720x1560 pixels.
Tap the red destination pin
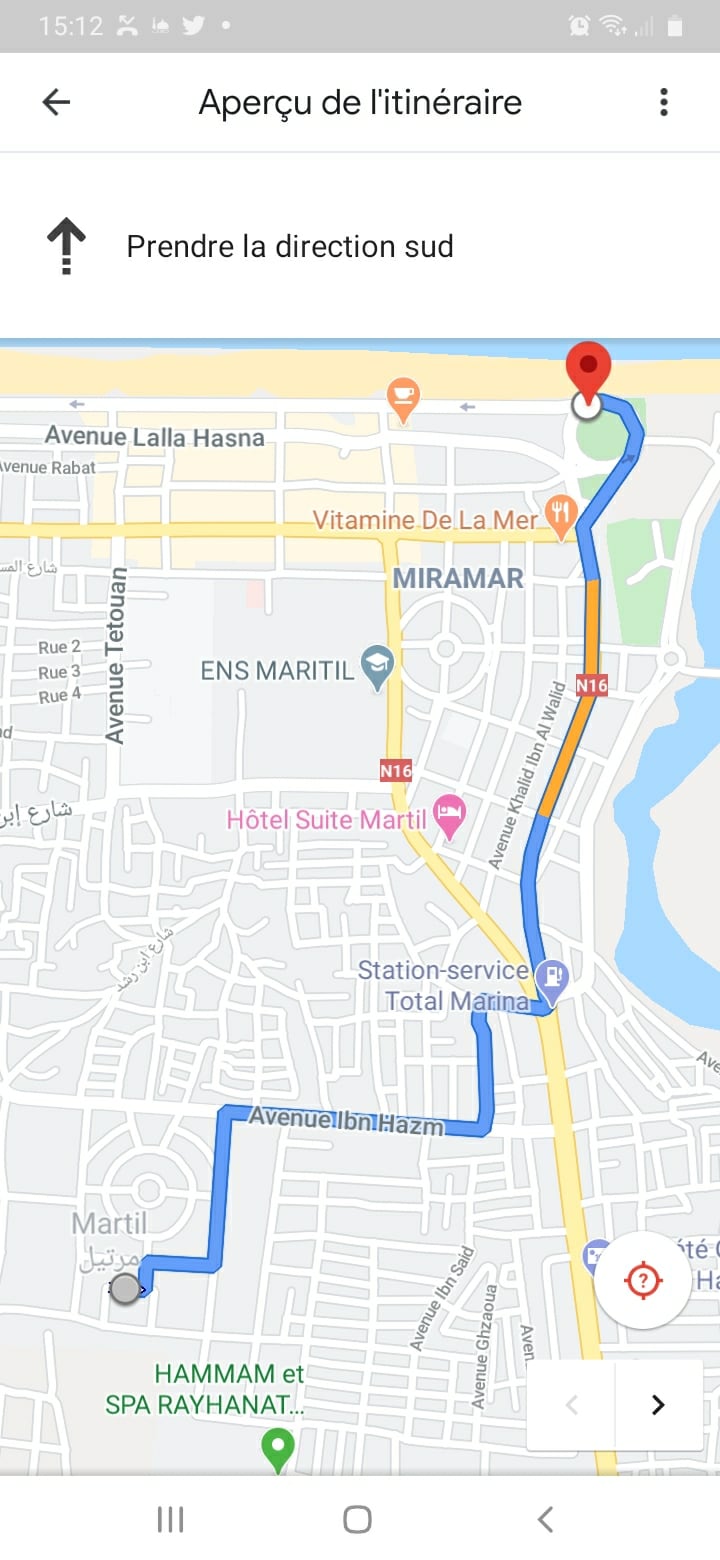pyautogui.click(x=587, y=373)
